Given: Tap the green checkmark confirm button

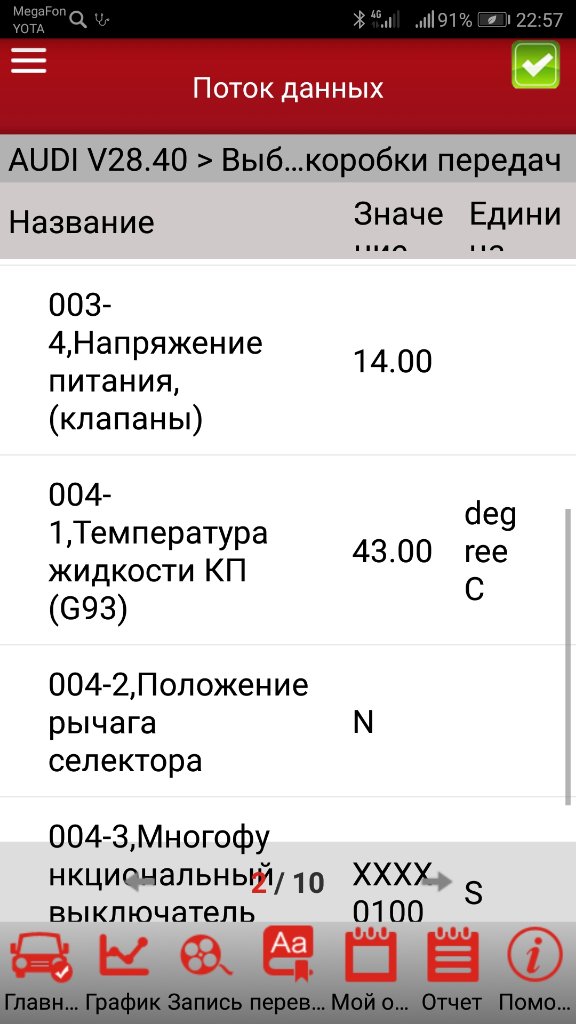Looking at the screenshot, I should click(536, 65).
